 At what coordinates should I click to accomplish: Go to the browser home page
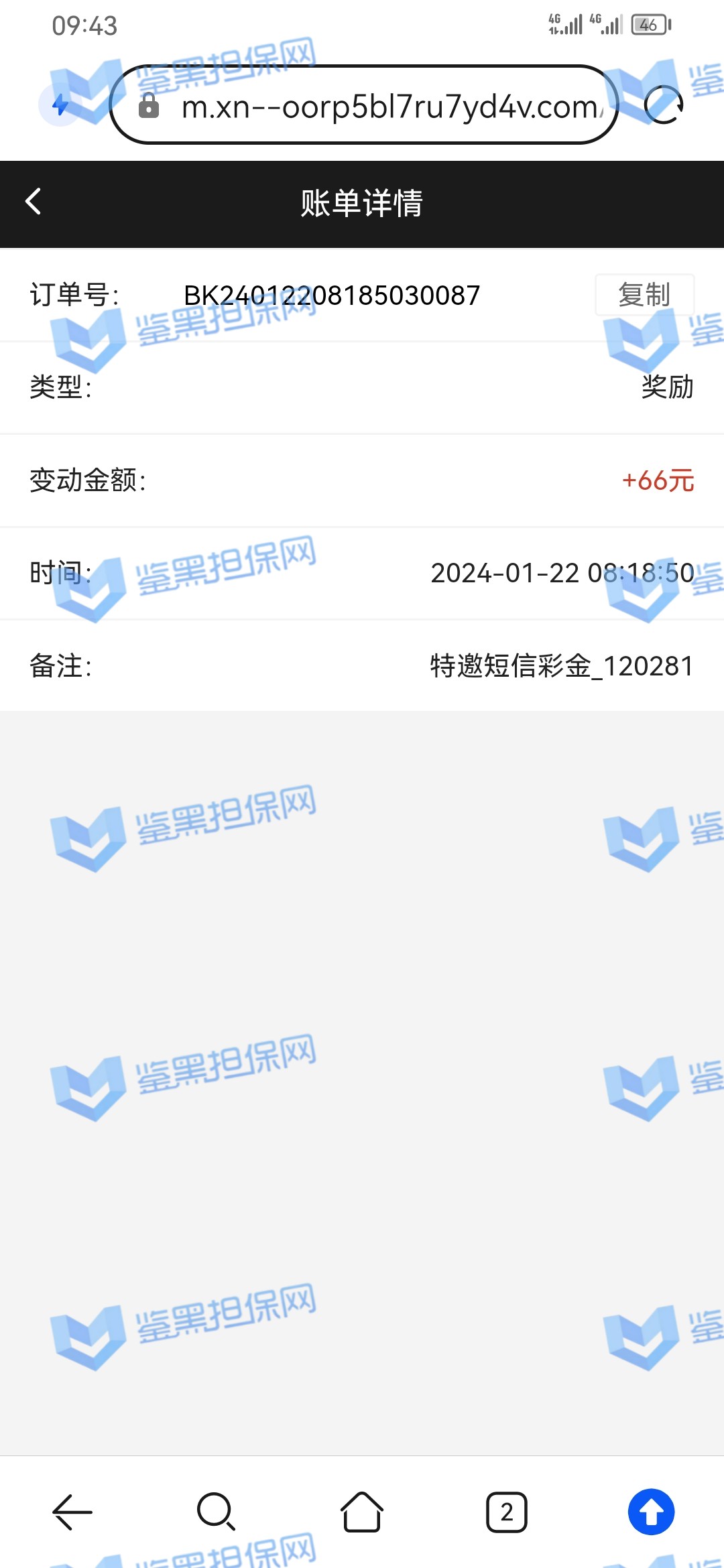362,1512
